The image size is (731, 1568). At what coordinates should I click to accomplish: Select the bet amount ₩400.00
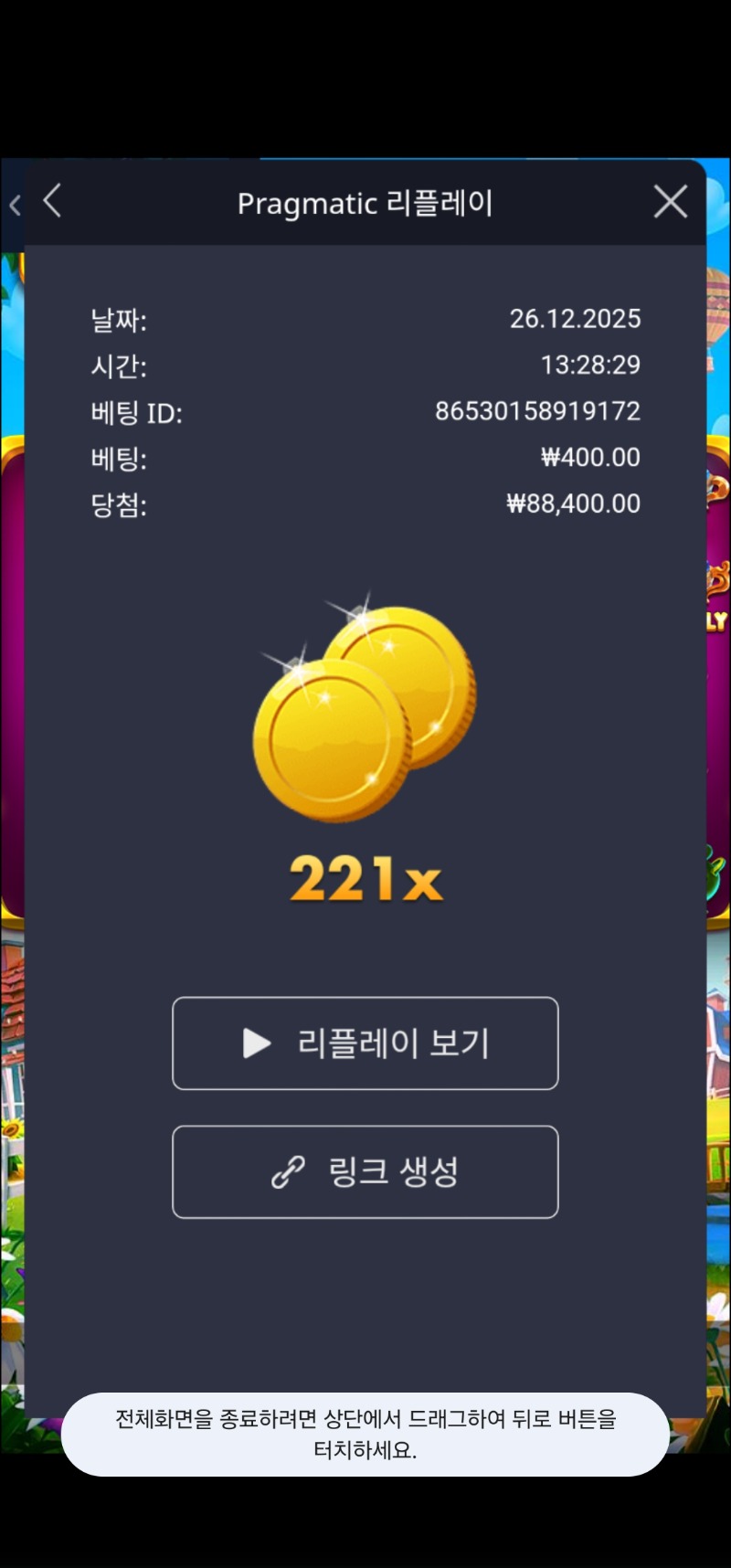(x=589, y=457)
